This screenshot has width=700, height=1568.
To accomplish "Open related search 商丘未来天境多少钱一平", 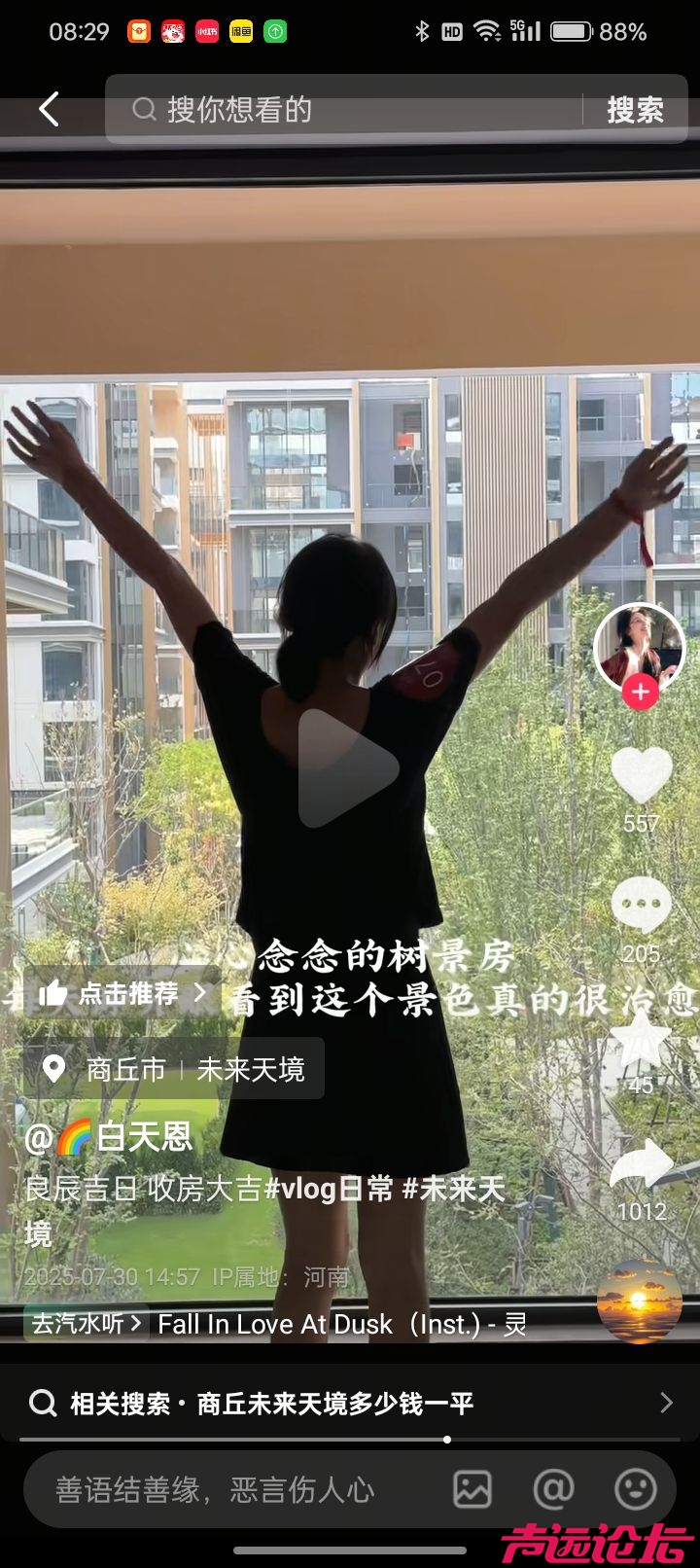I will pyautogui.click(x=350, y=1403).
